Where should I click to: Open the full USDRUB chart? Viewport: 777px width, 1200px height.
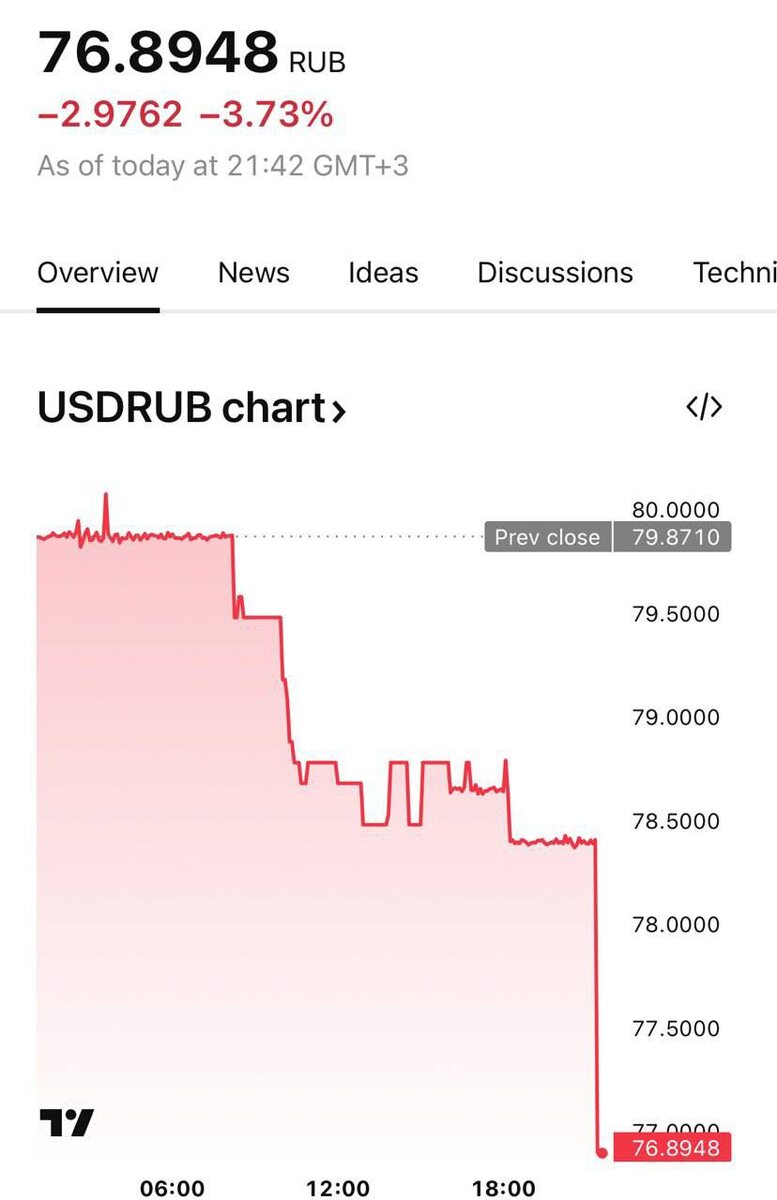point(191,408)
